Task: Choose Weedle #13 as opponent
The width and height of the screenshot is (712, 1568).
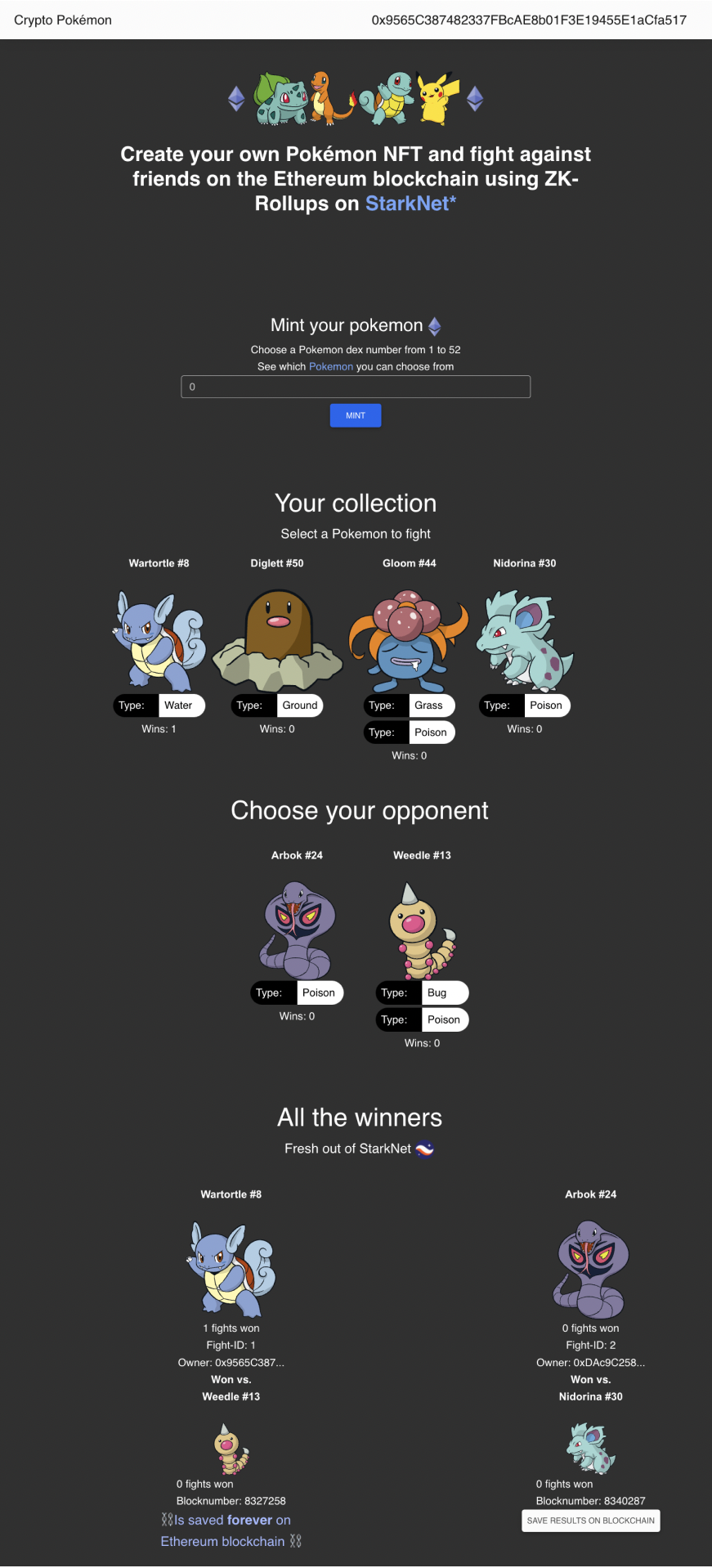Action: pyautogui.click(x=422, y=930)
